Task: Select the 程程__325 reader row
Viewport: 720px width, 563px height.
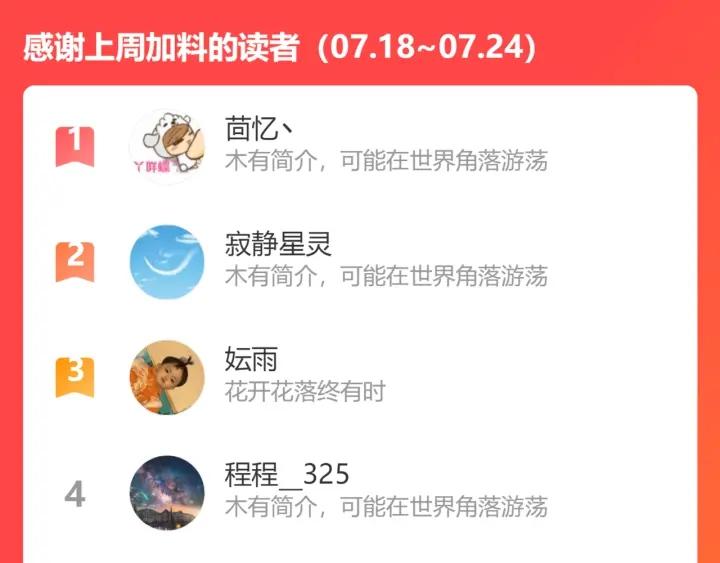Action: coord(360,492)
